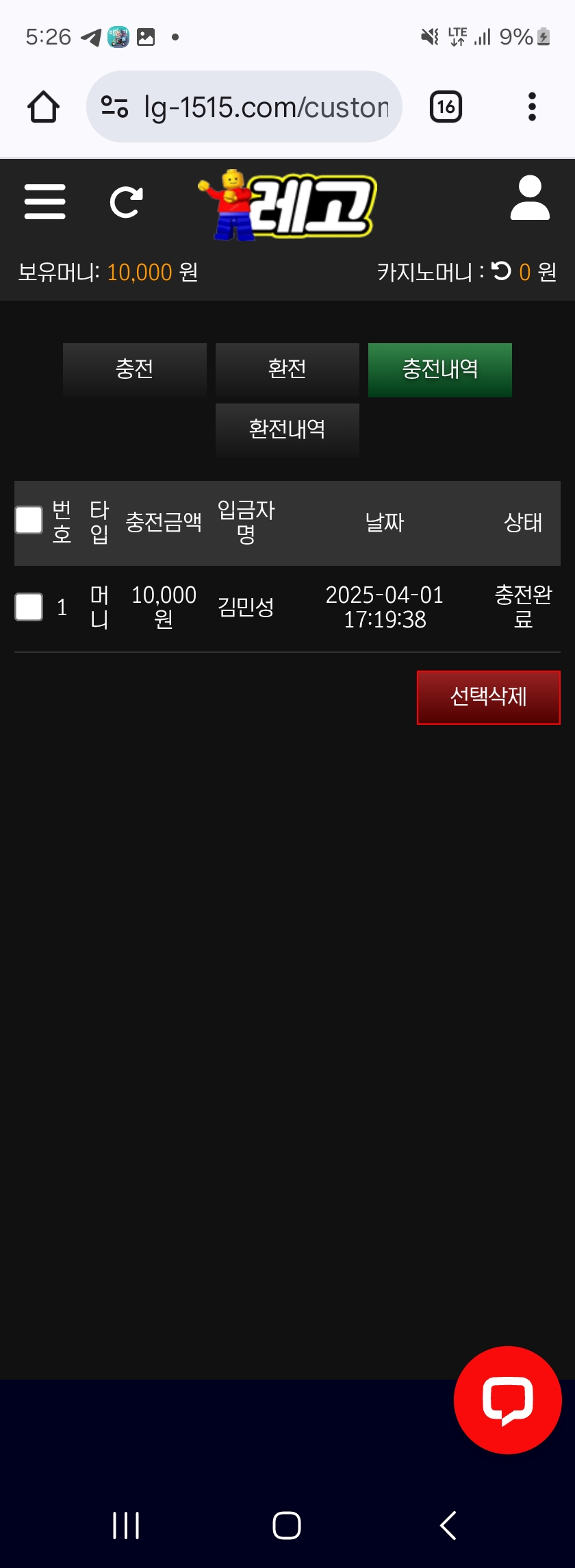This screenshot has width=575, height=1568.
Task: Open the red live chat bubble
Action: coord(507,1399)
